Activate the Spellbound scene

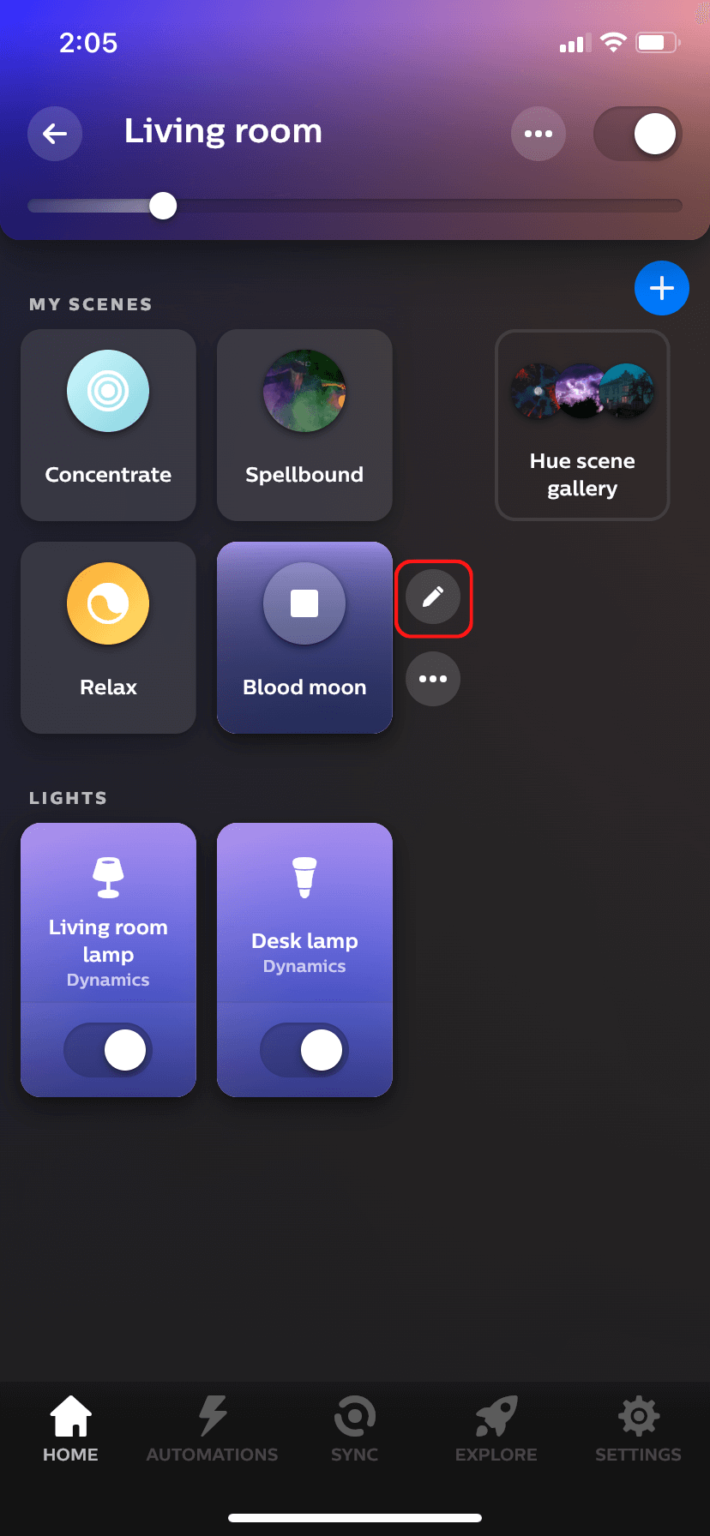304,425
